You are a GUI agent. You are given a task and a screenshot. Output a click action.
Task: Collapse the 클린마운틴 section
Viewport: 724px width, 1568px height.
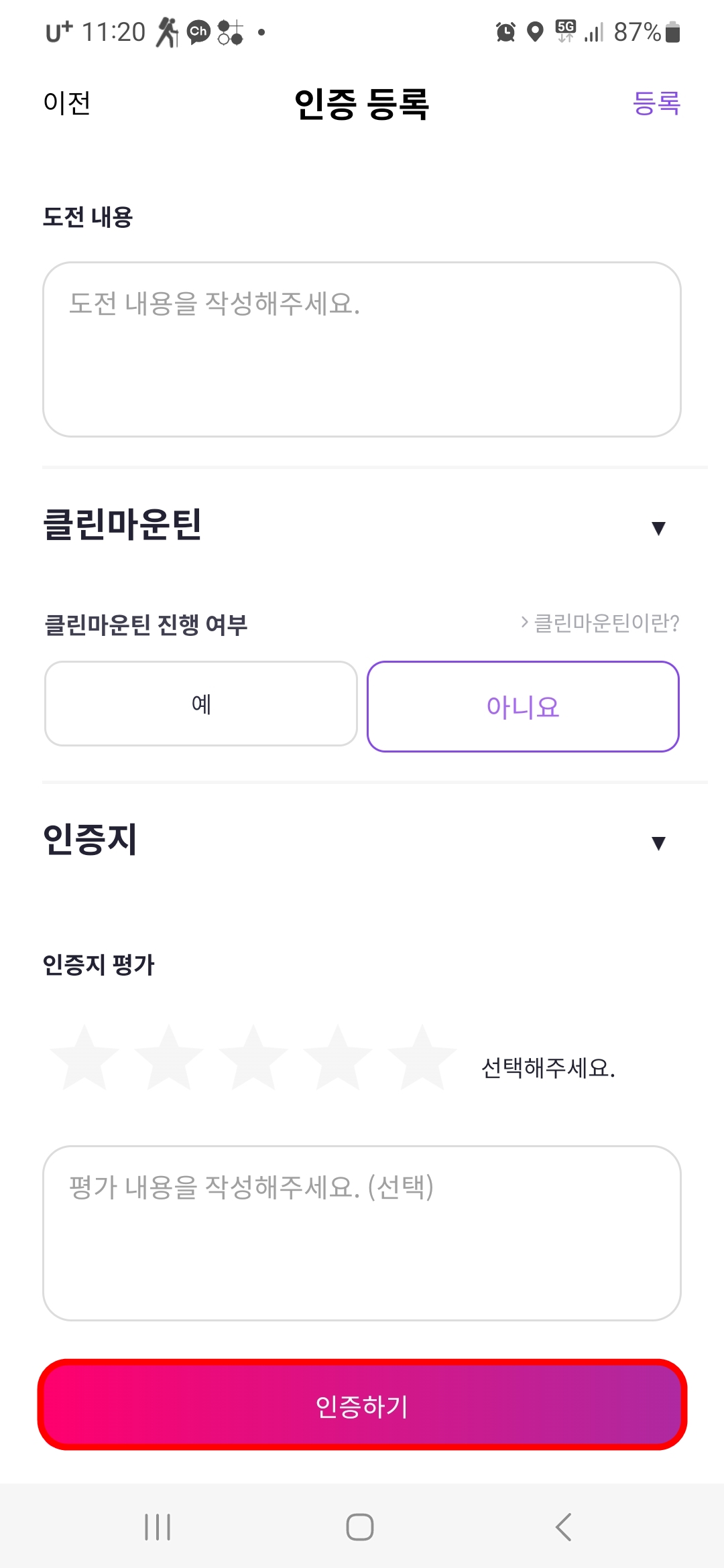pyautogui.click(x=658, y=529)
